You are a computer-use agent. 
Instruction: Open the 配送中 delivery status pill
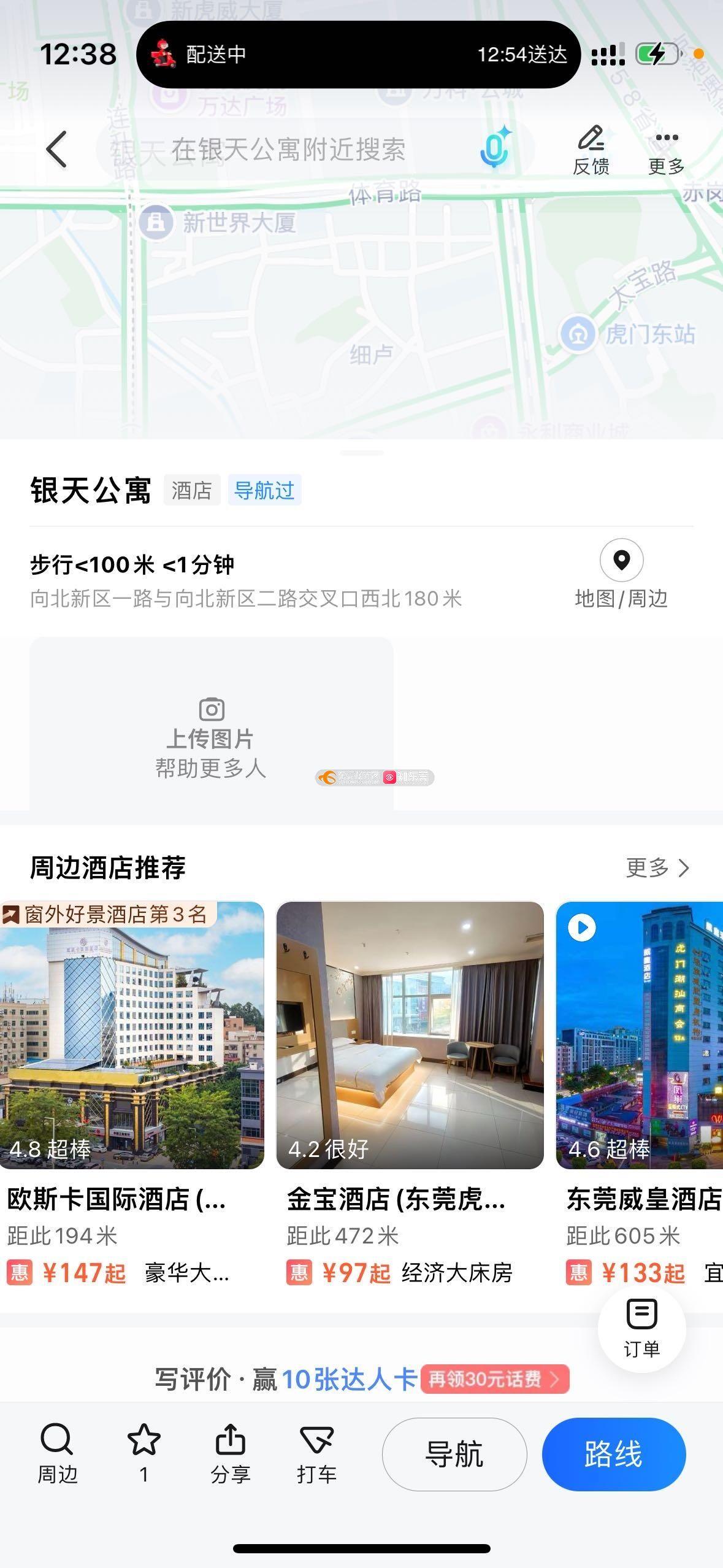pyautogui.click(x=358, y=55)
